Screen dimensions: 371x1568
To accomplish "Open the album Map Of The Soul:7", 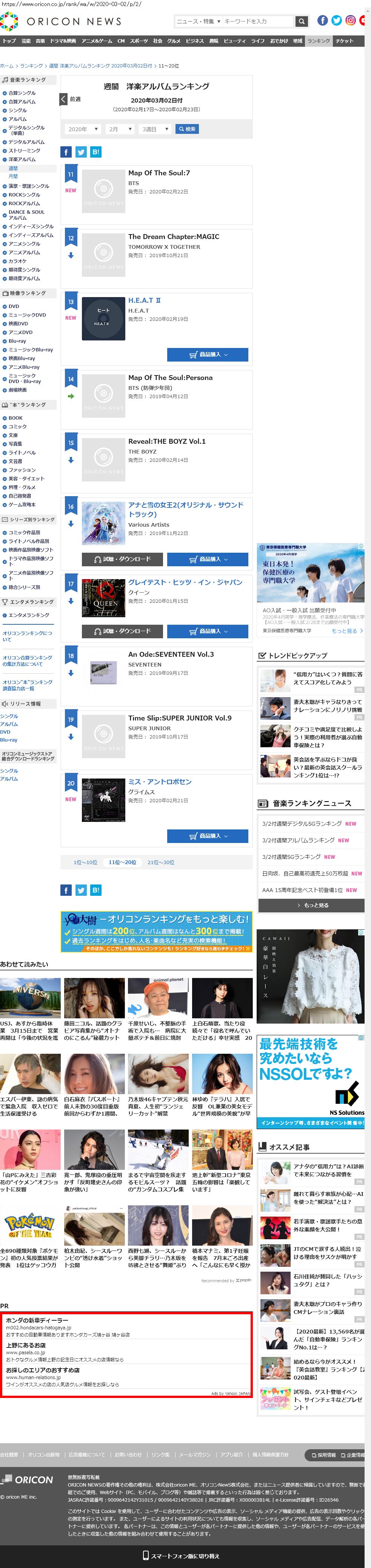I will coord(159,173).
